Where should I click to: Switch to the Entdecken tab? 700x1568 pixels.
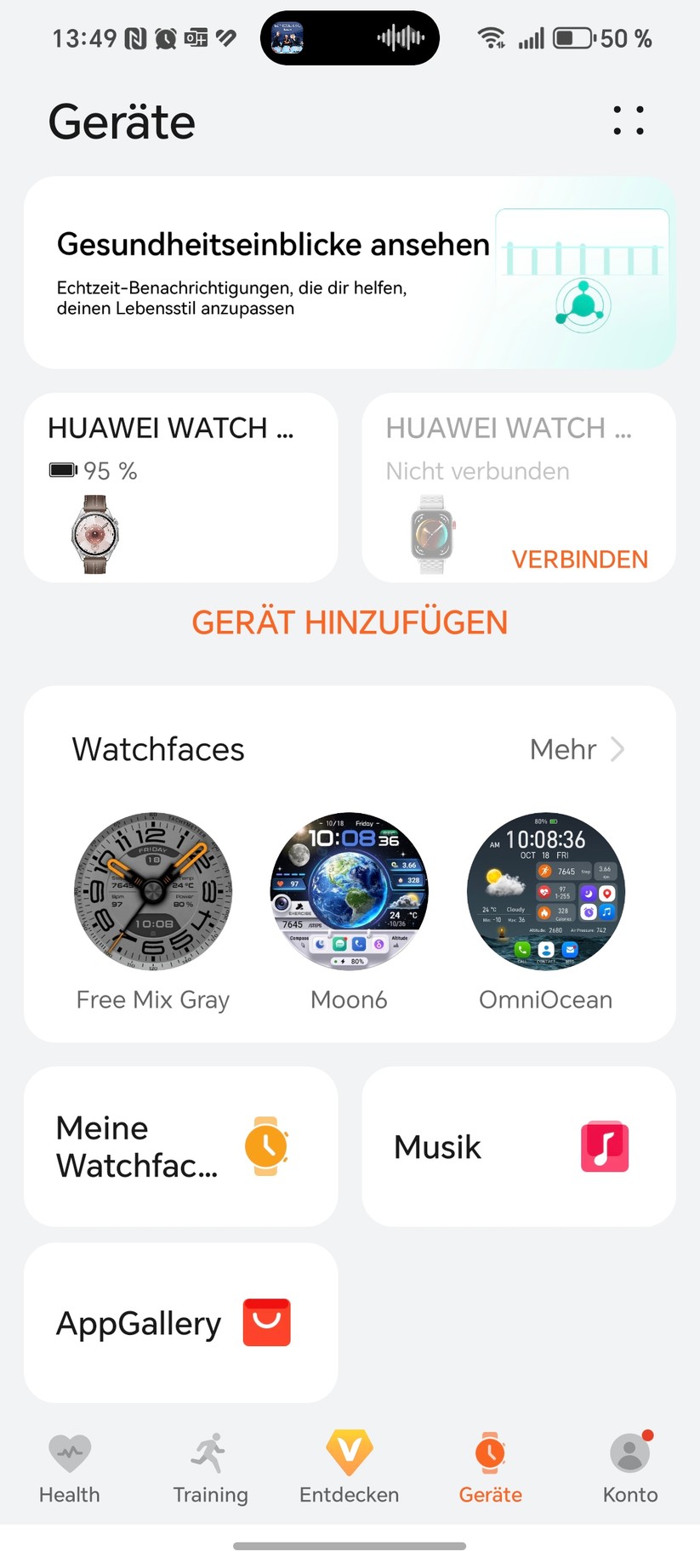click(x=349, y=1469)
